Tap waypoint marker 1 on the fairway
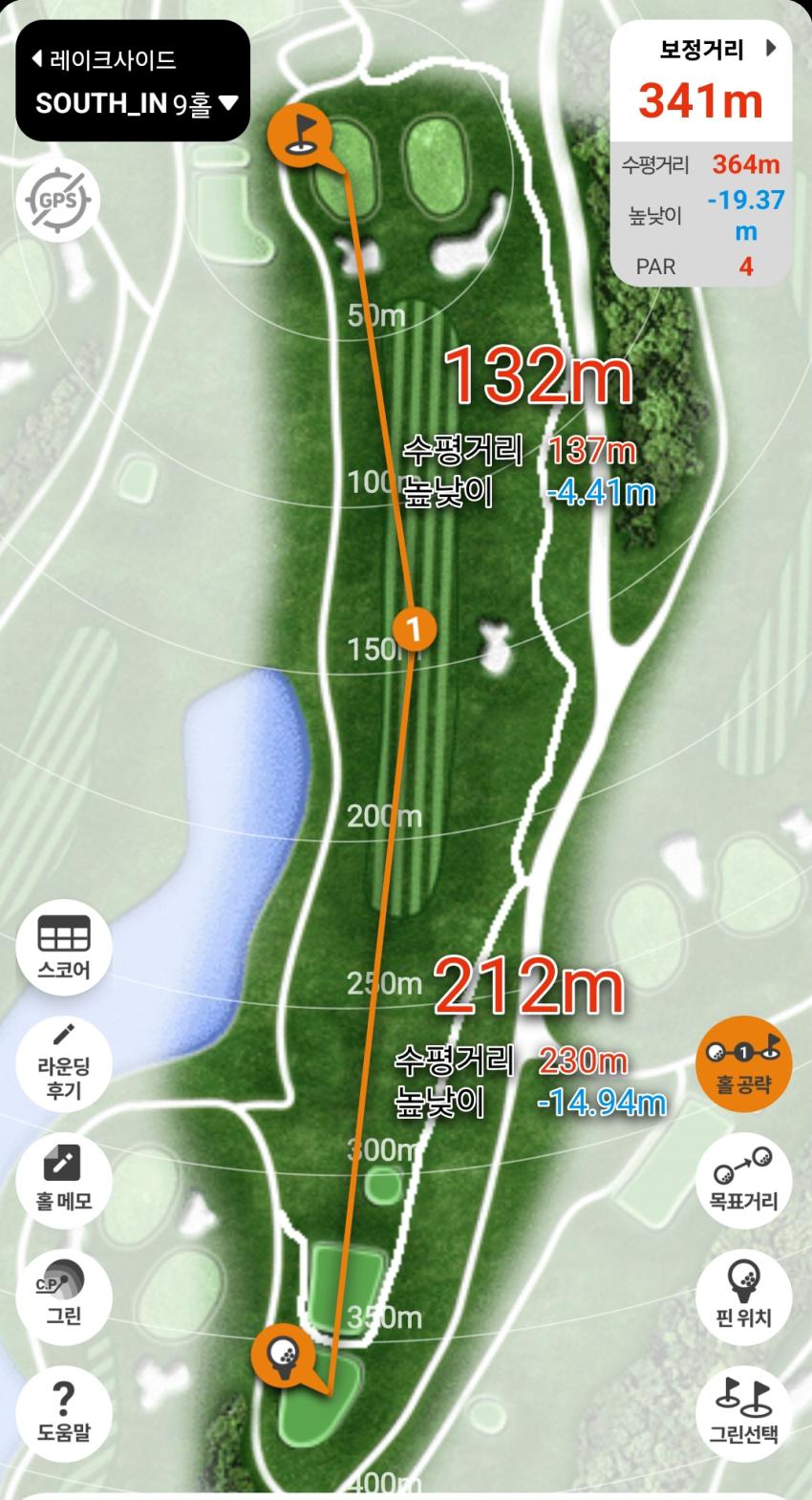Image resolution: width=812 pixels, height=1500 pixels. coord(415,629)
